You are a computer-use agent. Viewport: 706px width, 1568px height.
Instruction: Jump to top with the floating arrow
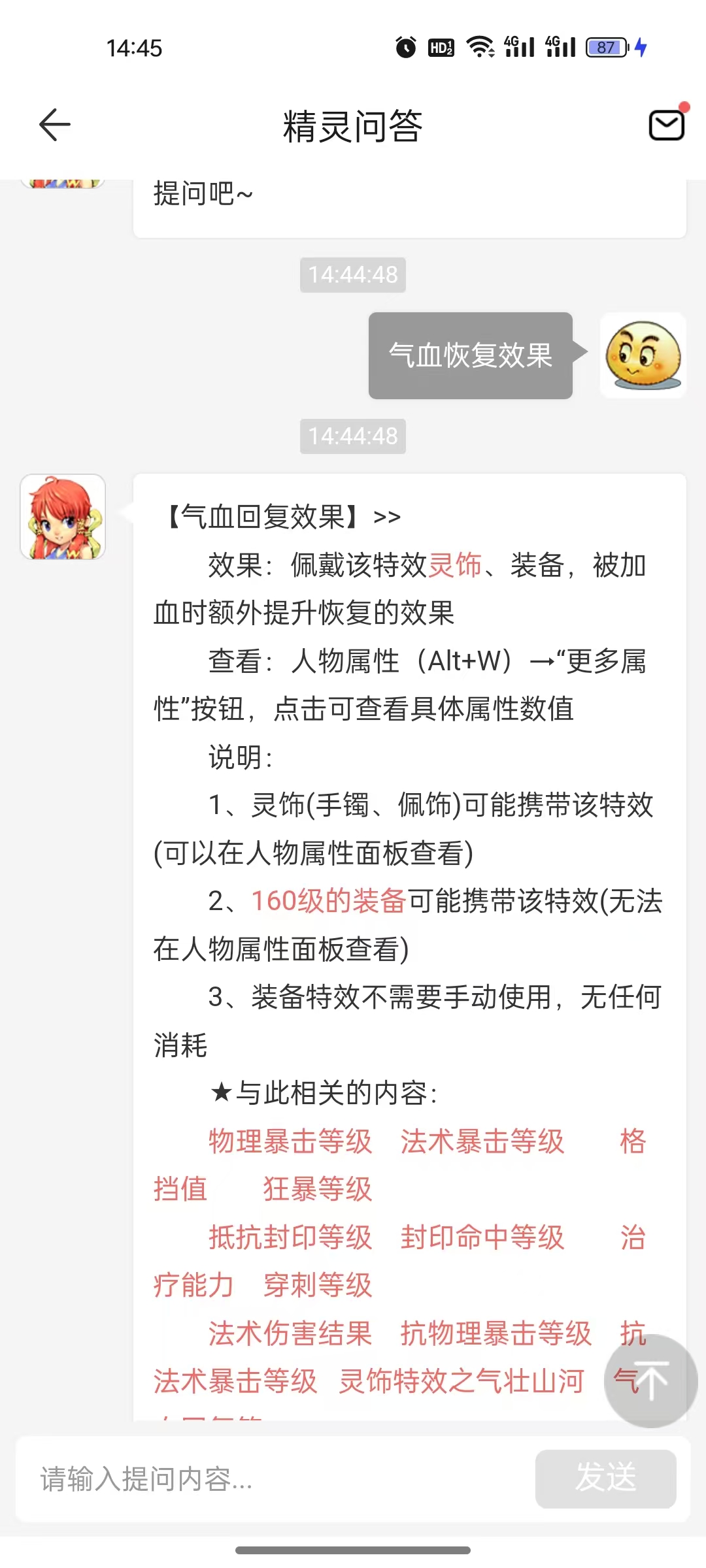point(650,1381)
